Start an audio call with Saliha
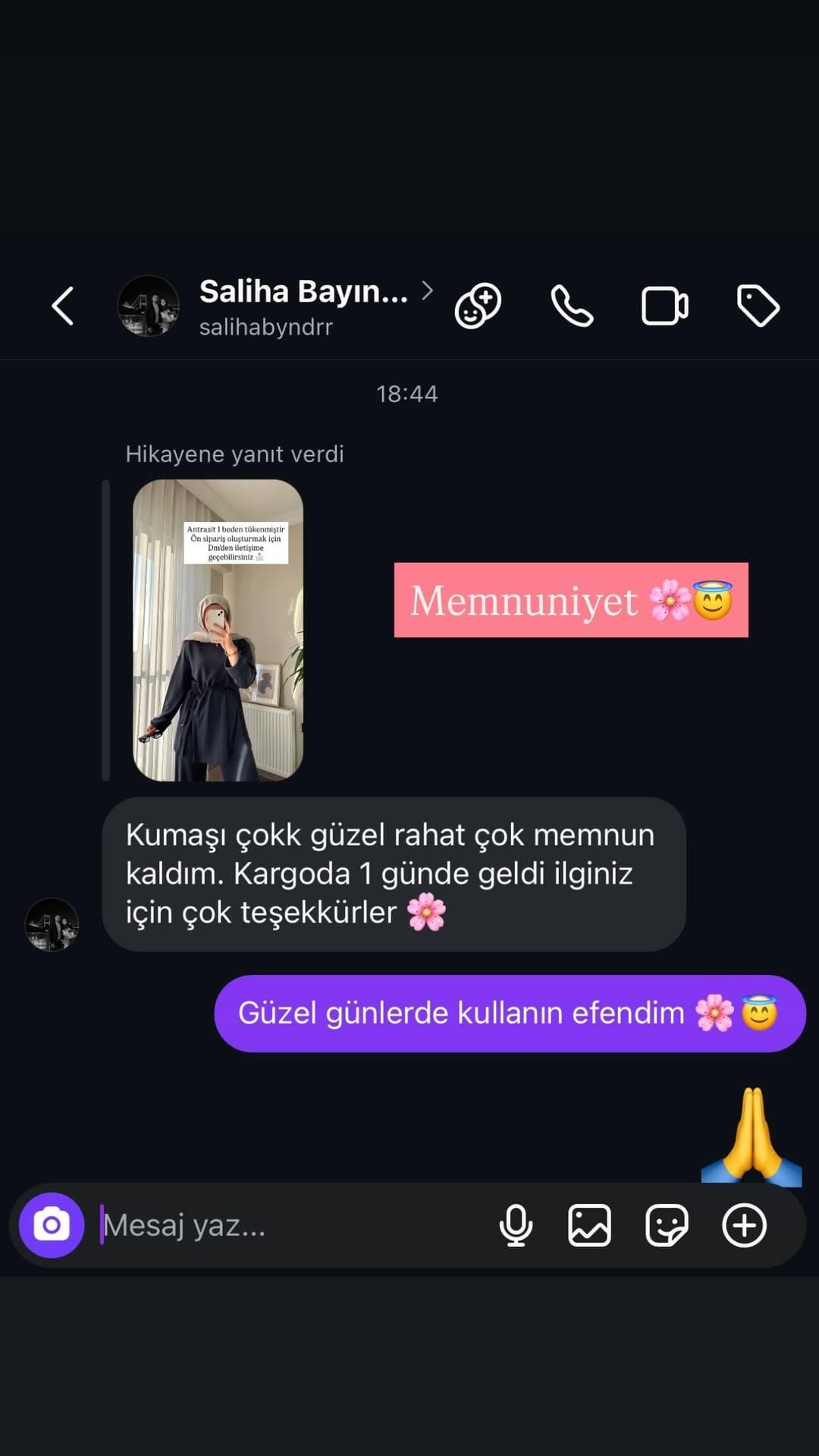This screenshot has width=819, height=1456. point(573,305)
